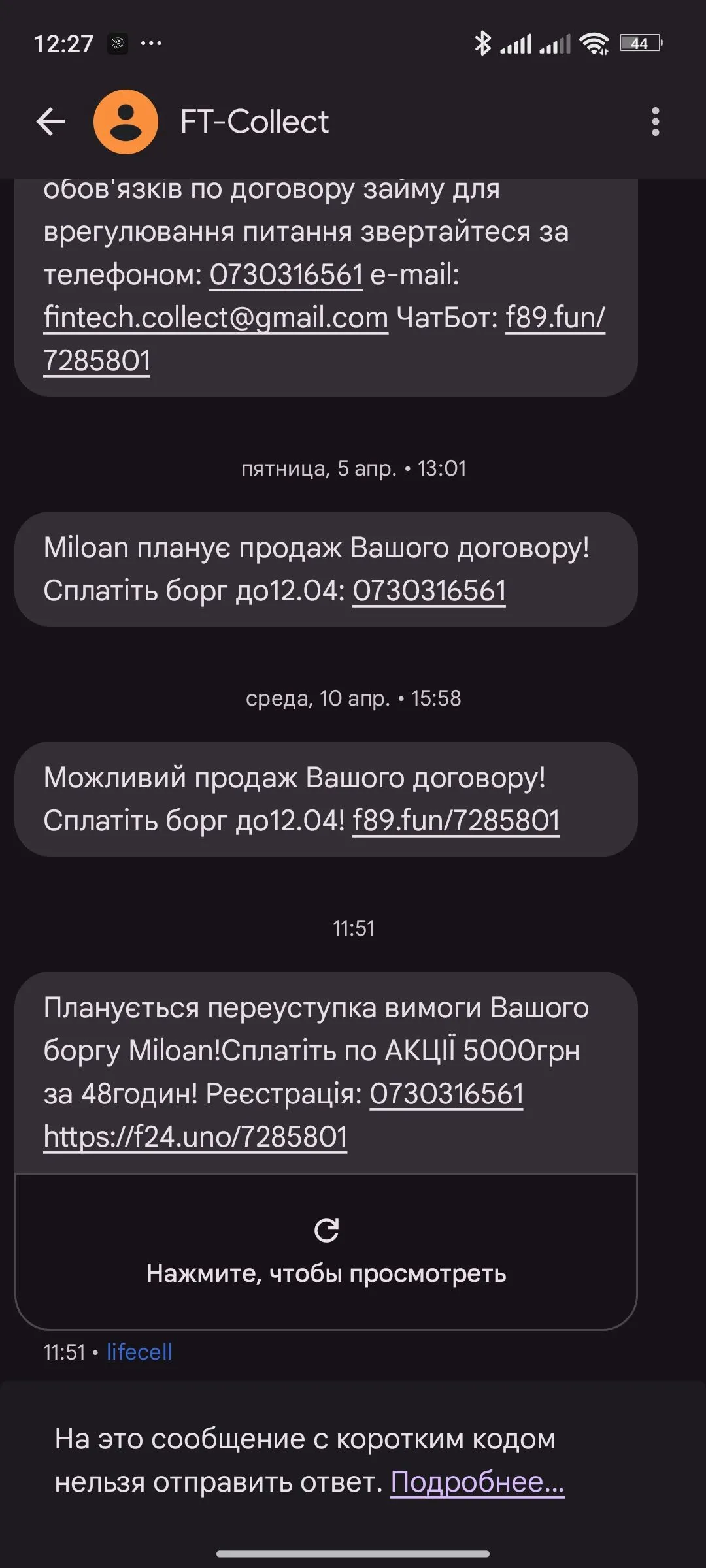The image size is (706, 1568).
Task: Open f89.fun/7285801 in Можливий продаж message
Action: pos(456,821)
